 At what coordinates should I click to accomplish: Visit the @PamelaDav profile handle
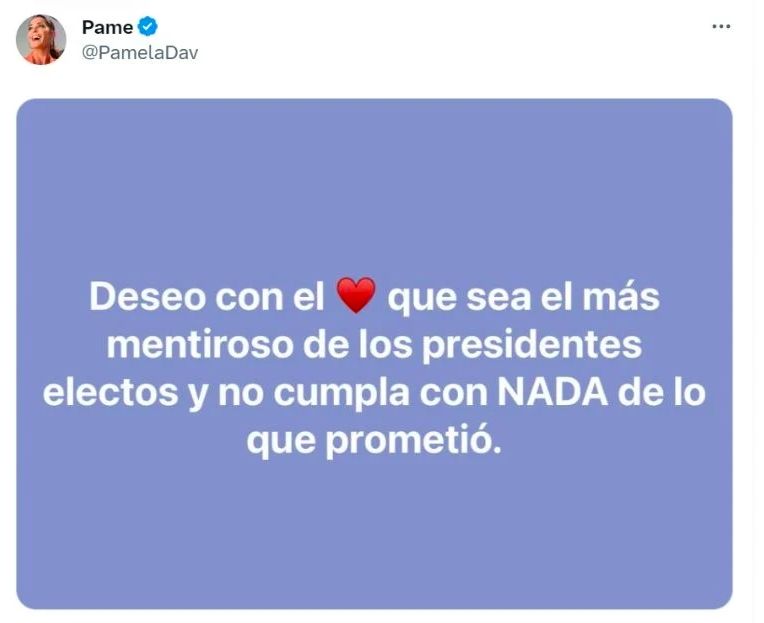tap(140, 53)
